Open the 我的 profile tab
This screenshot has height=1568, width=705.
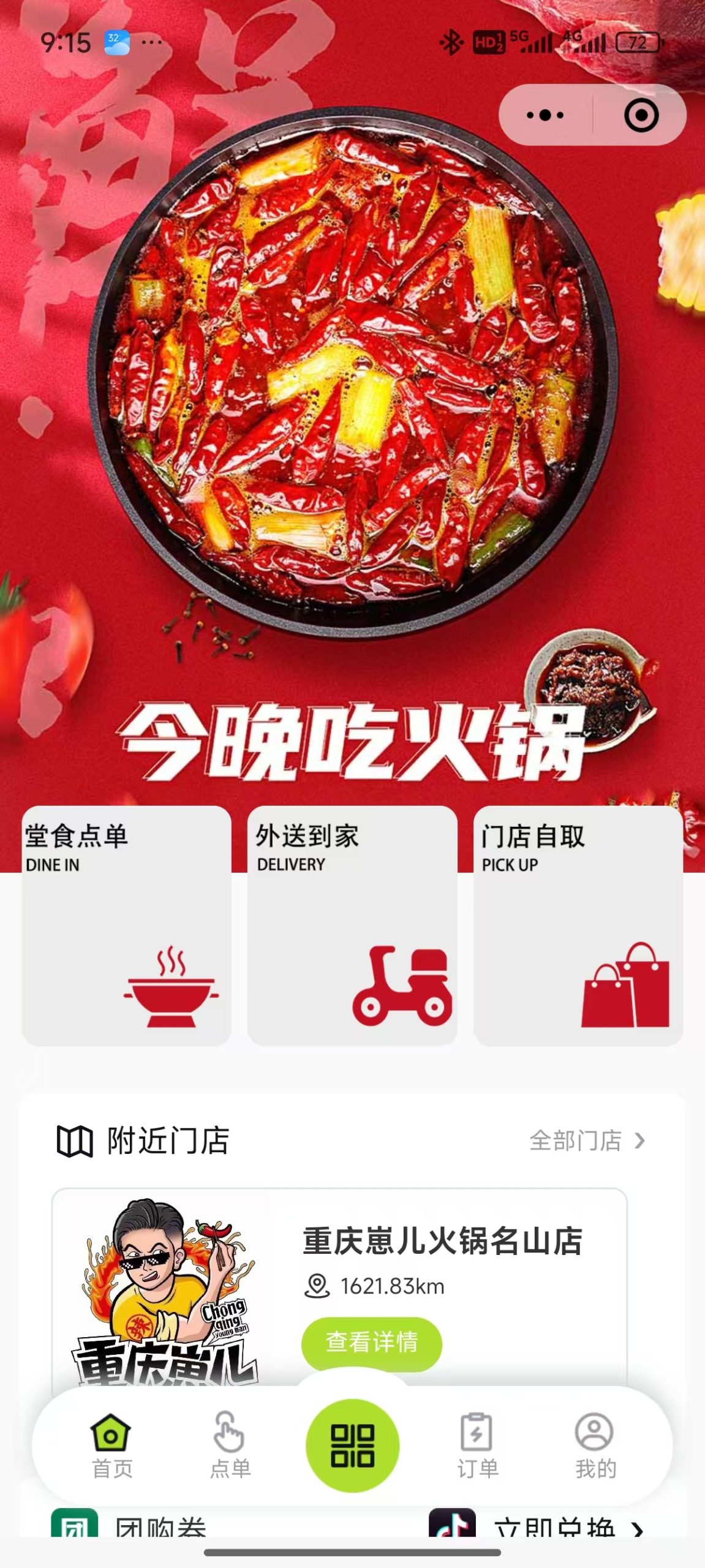(x=594, y=1445)
